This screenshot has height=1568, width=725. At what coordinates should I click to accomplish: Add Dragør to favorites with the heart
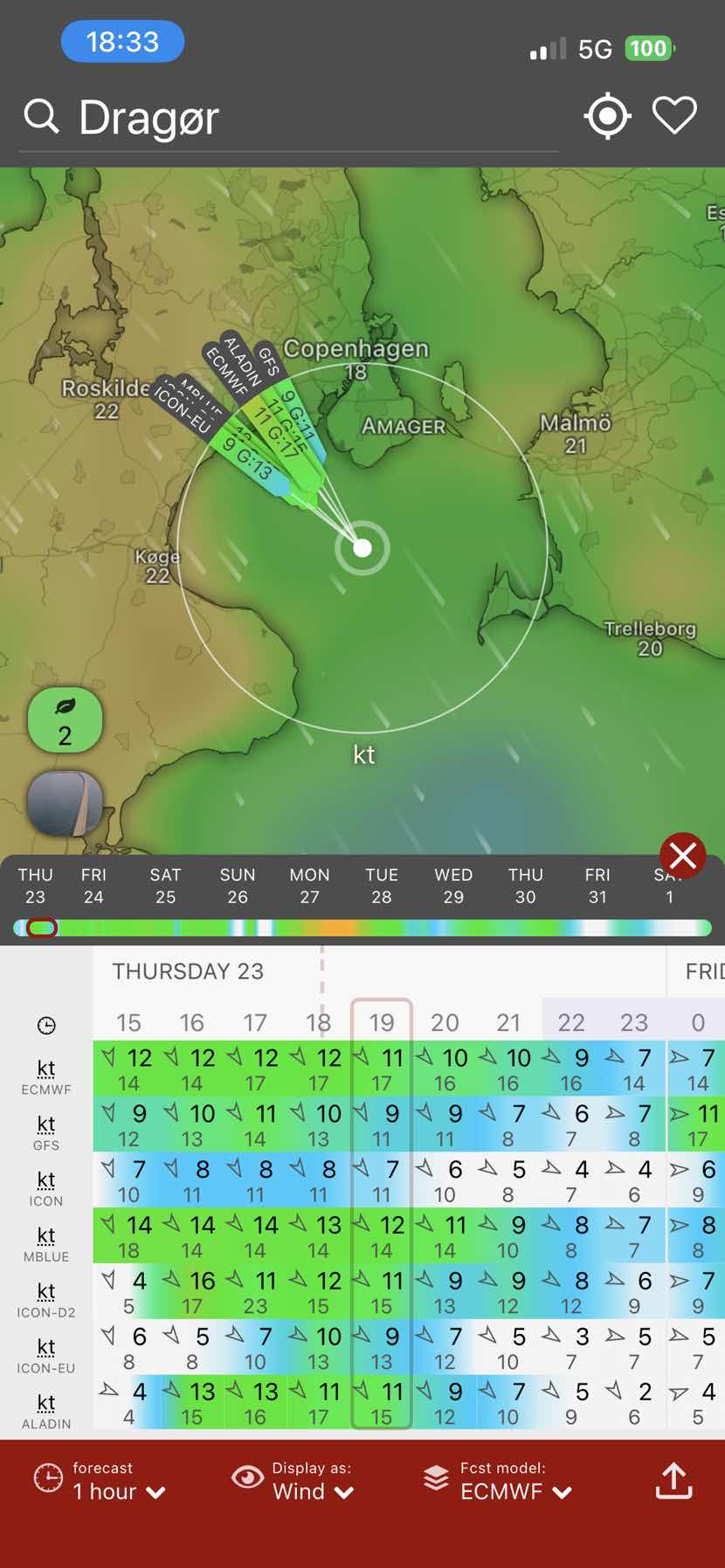click(674, 115)
